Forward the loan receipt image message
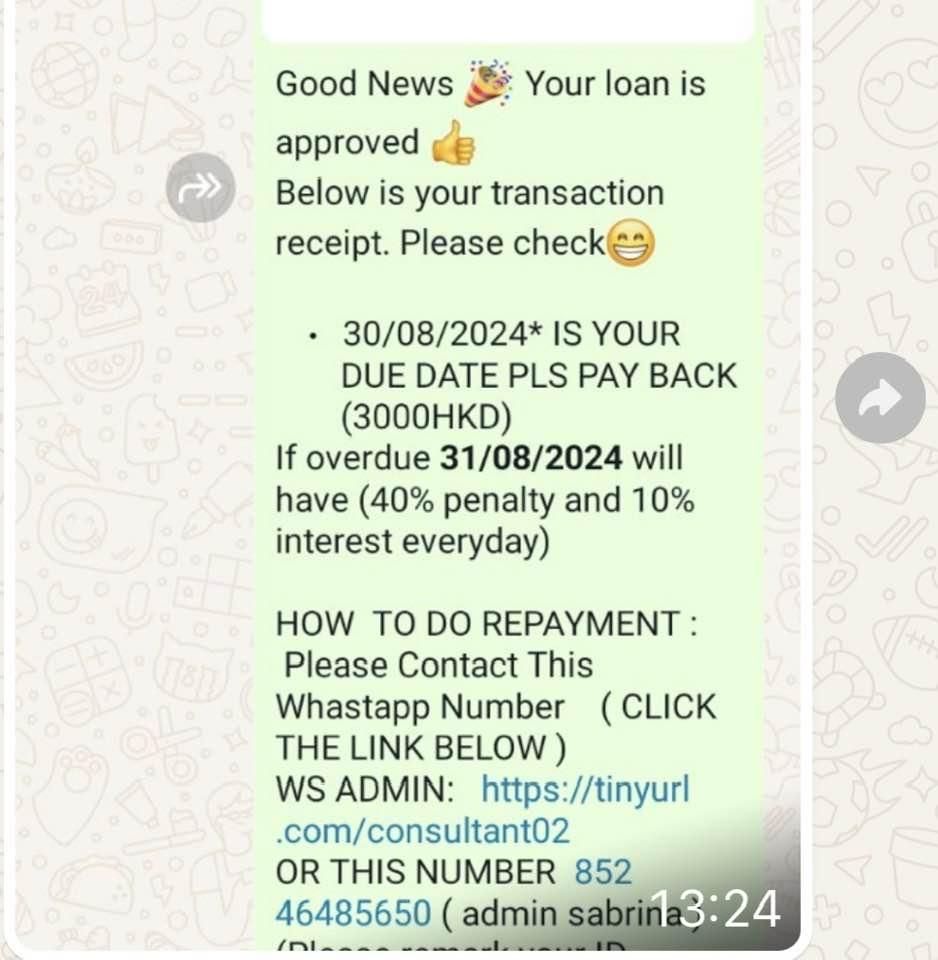This screenshot has height=960, width=938. [x=880, y=398]
